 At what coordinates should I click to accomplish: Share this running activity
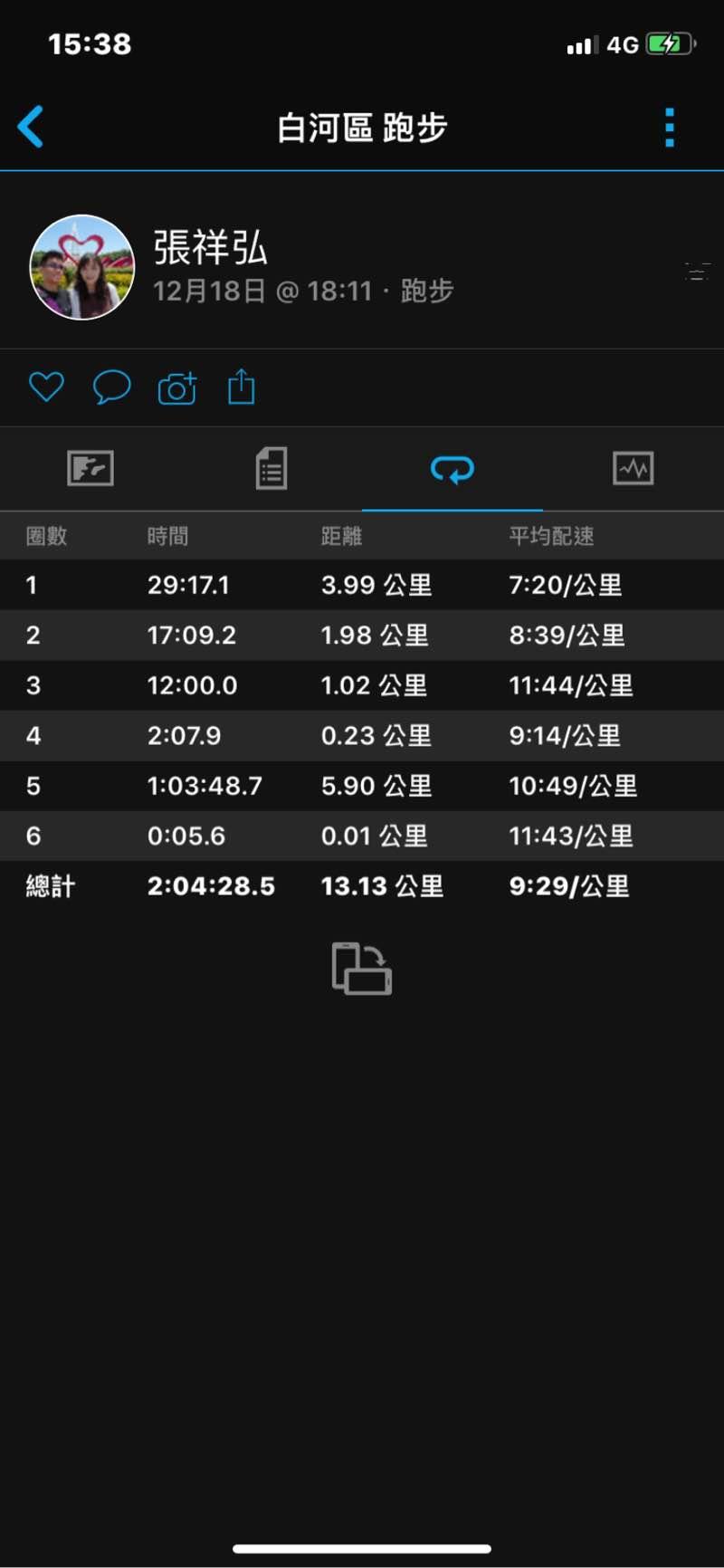point(242,387)
